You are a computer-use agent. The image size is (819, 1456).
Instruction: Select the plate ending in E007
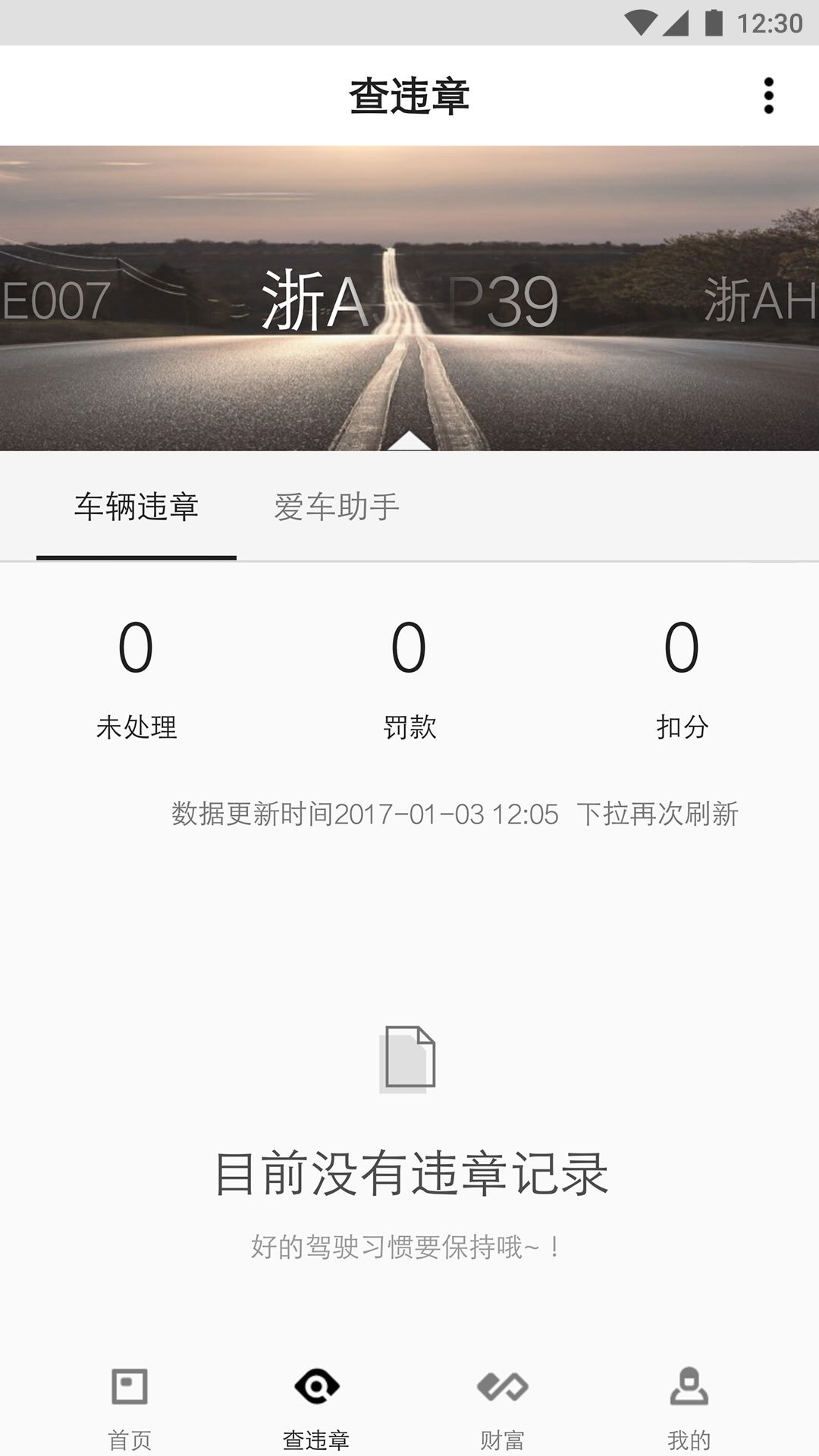tap(57, 301)
